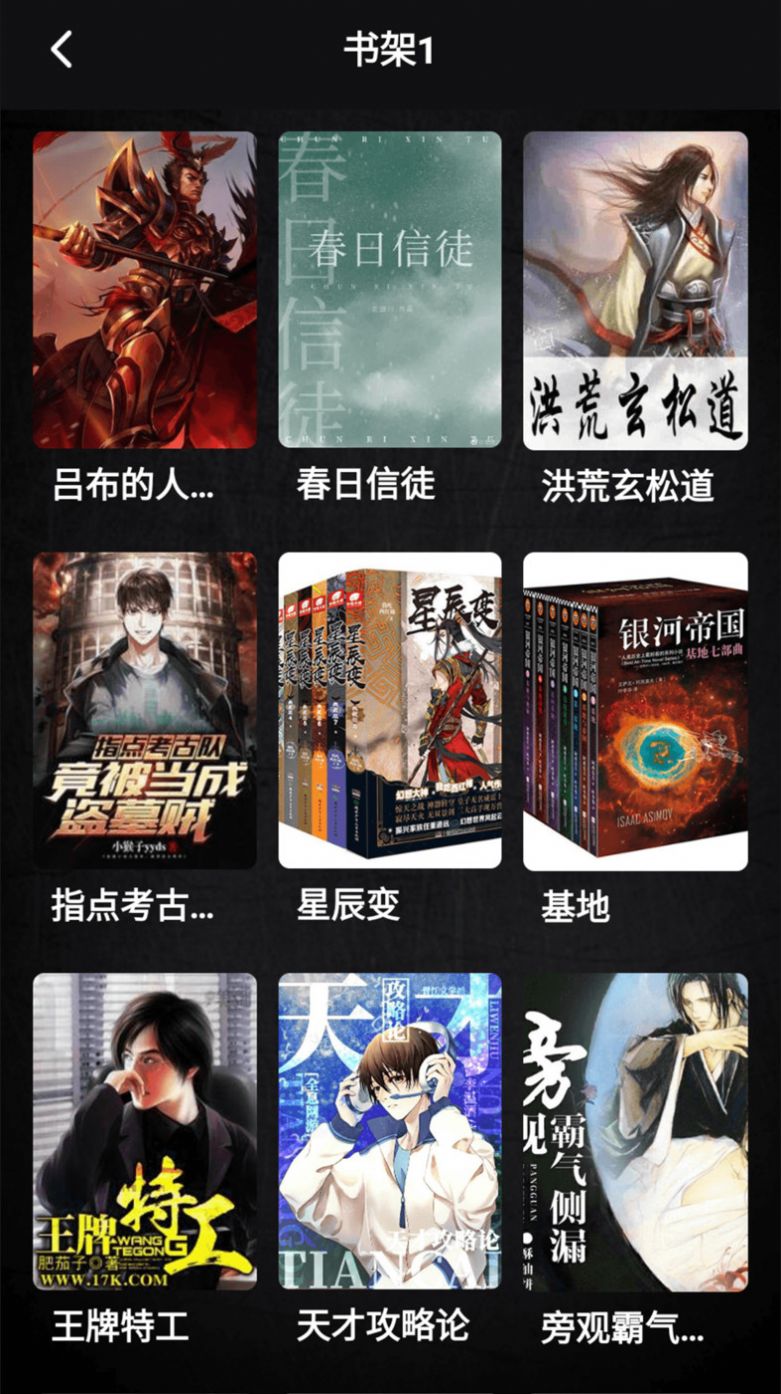Open the book 王牌特工
The height and width of the screenshot is (1394, 781).
click(x=144, y=1130)
